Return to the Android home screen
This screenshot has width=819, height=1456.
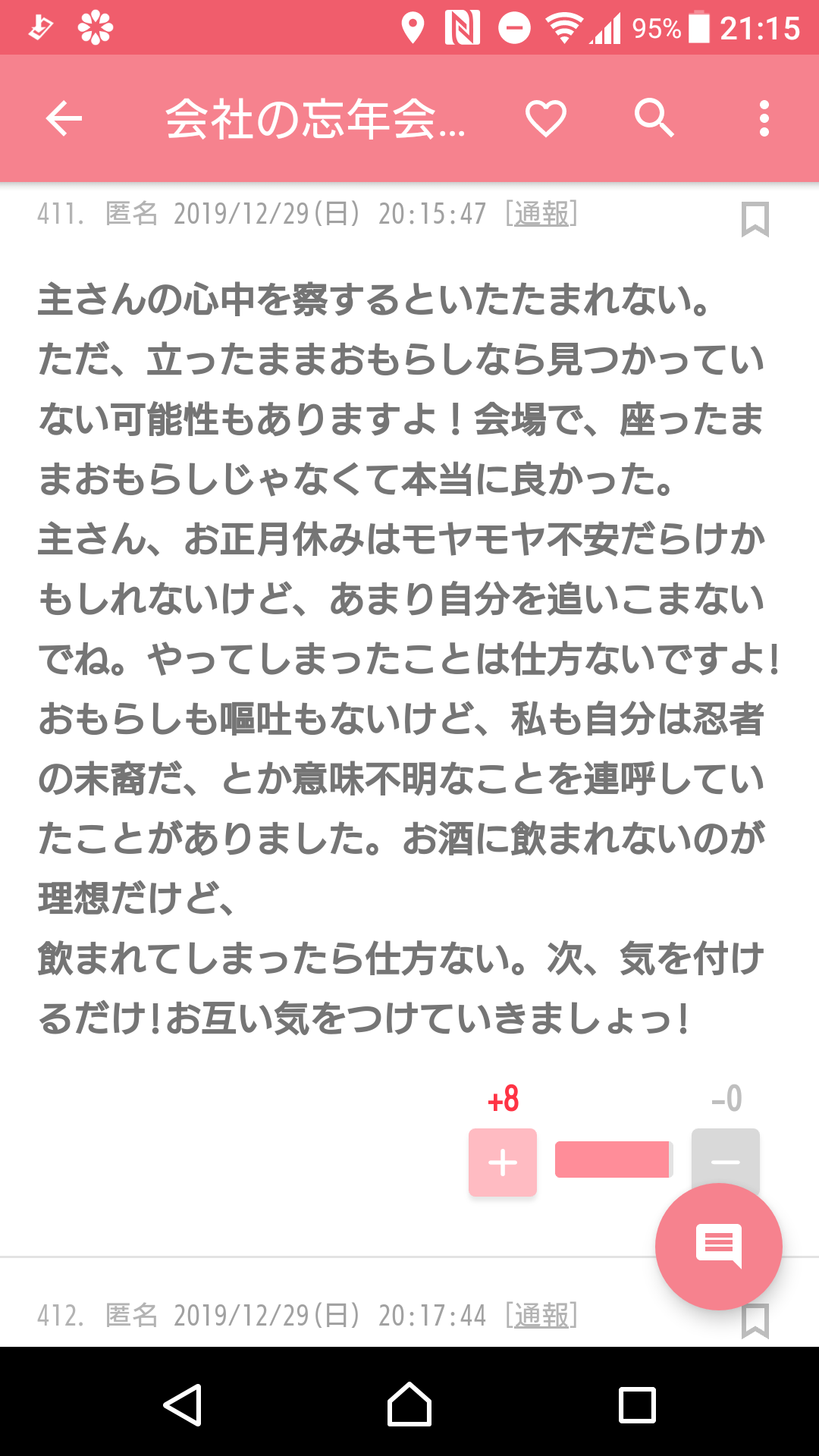[409, 1404]
